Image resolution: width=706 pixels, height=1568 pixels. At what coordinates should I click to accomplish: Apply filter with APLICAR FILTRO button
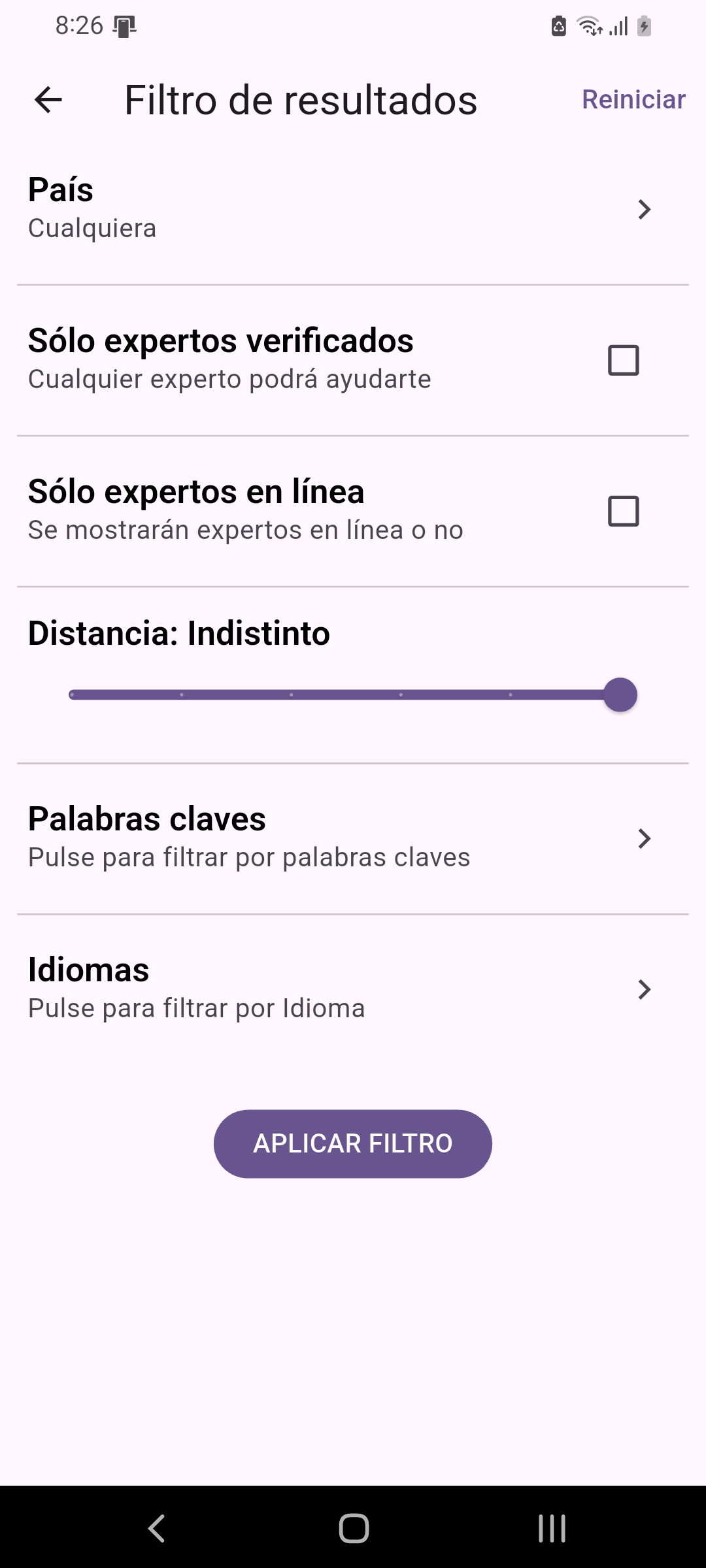(x=353, y=1143)
